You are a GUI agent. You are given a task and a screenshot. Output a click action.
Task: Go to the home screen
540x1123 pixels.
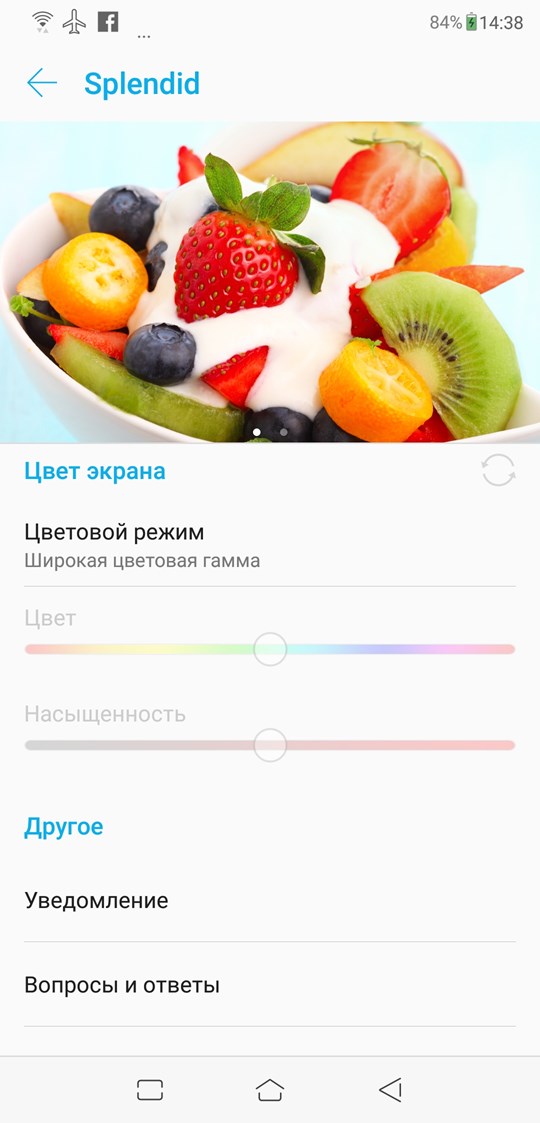pyautogui.click(x=270, y=1089)
